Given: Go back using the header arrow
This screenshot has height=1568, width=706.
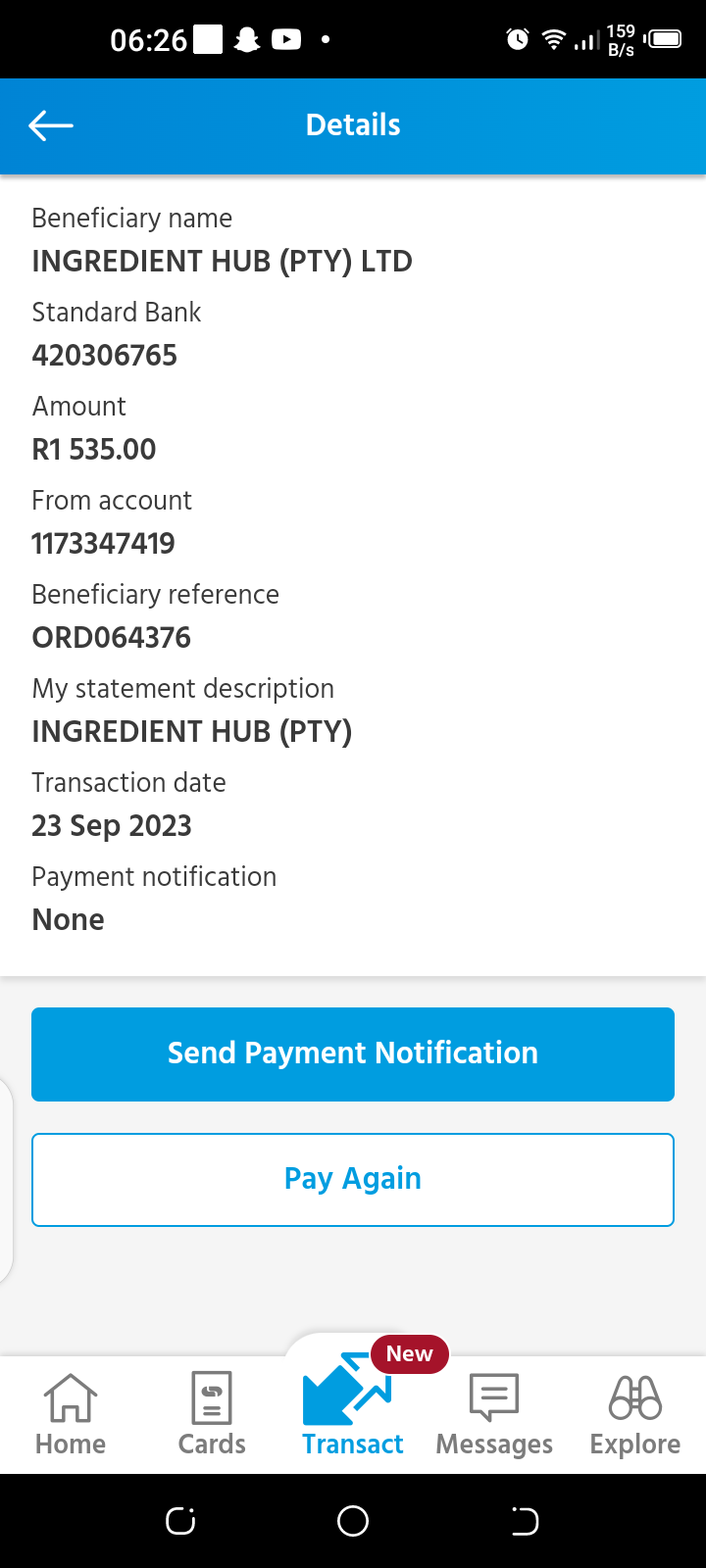Looking at the screenshot, I should (x=51, y=125).
